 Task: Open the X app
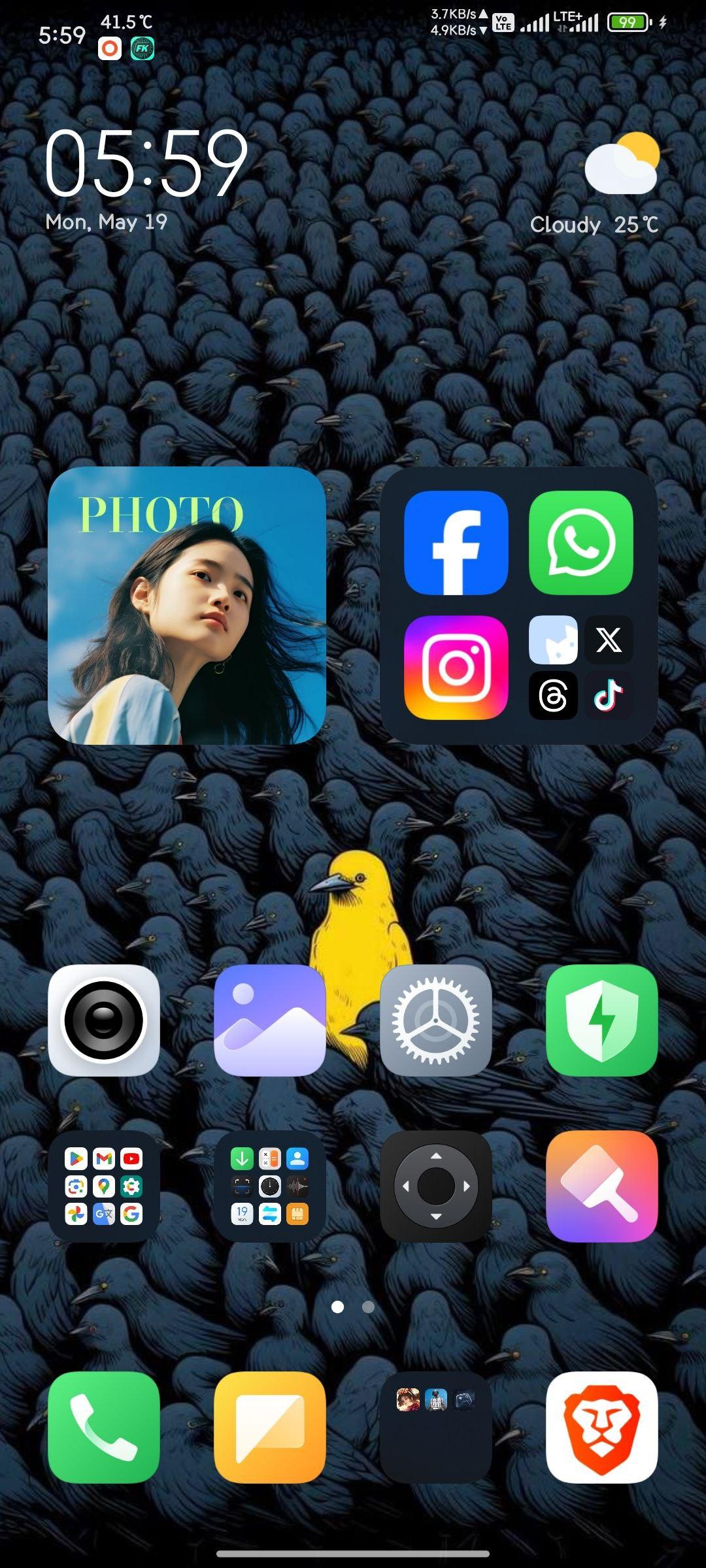609,640
